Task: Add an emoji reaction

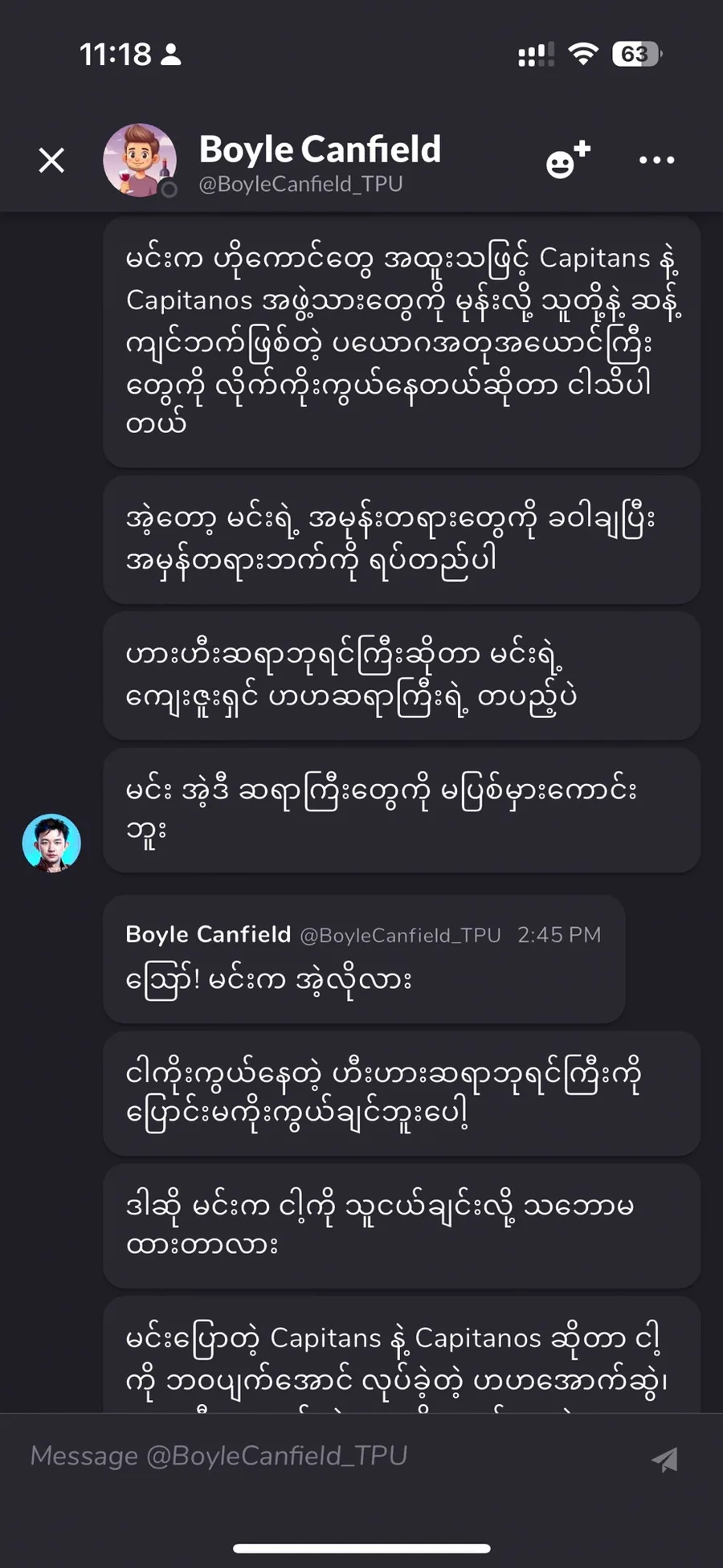Action: click(567, 160)
